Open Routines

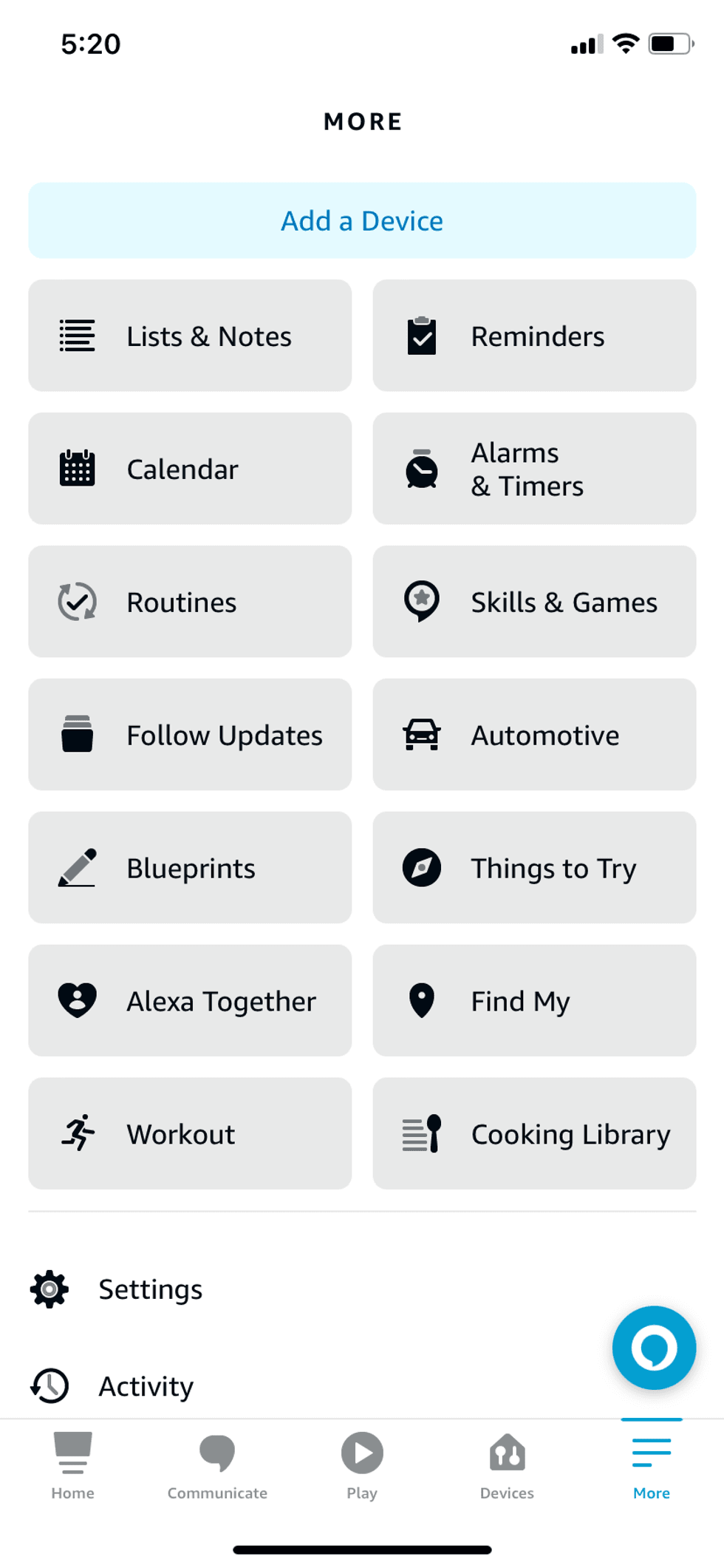point(189,602)
